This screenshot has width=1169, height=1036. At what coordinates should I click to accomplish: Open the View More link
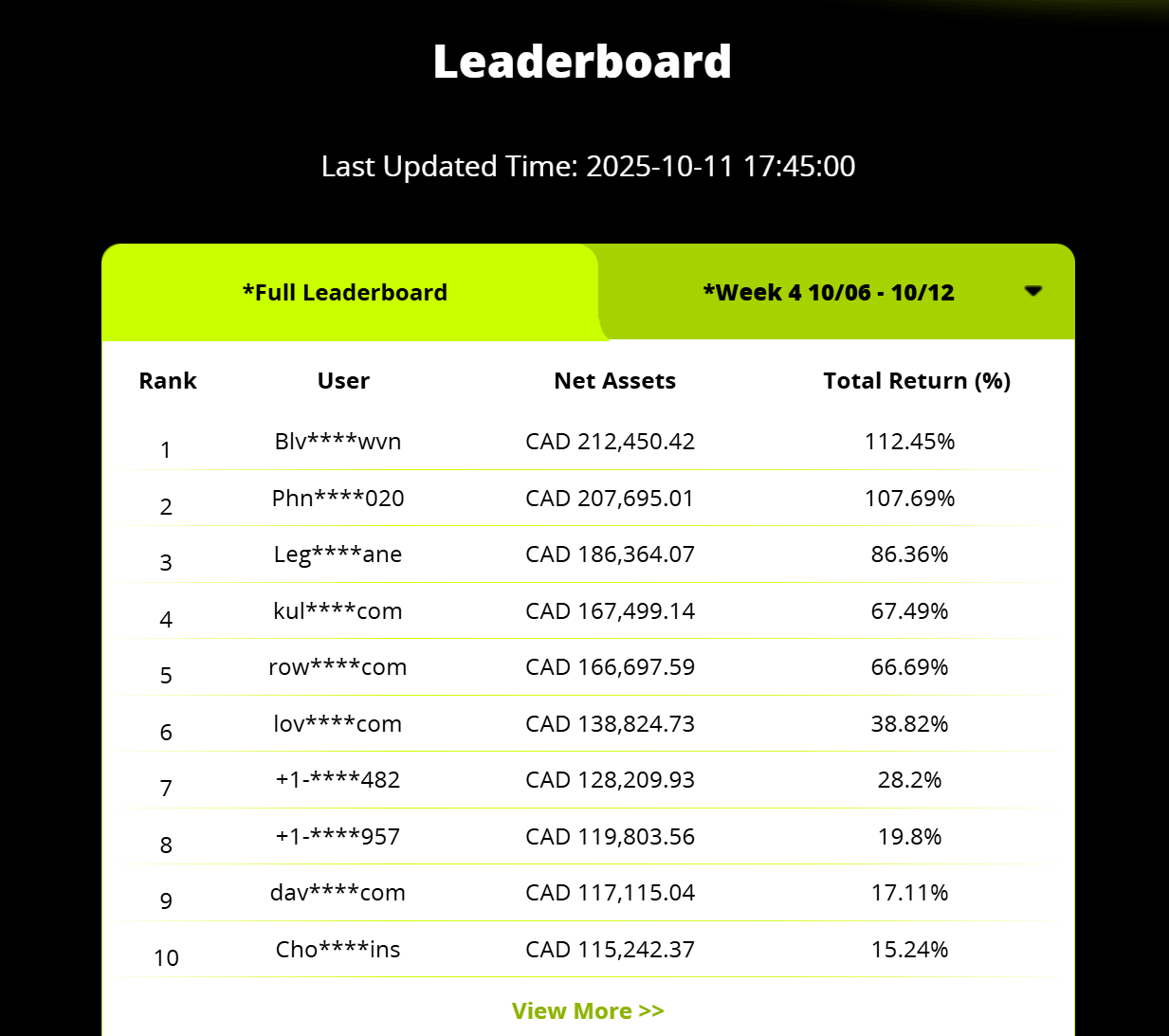588,1011
